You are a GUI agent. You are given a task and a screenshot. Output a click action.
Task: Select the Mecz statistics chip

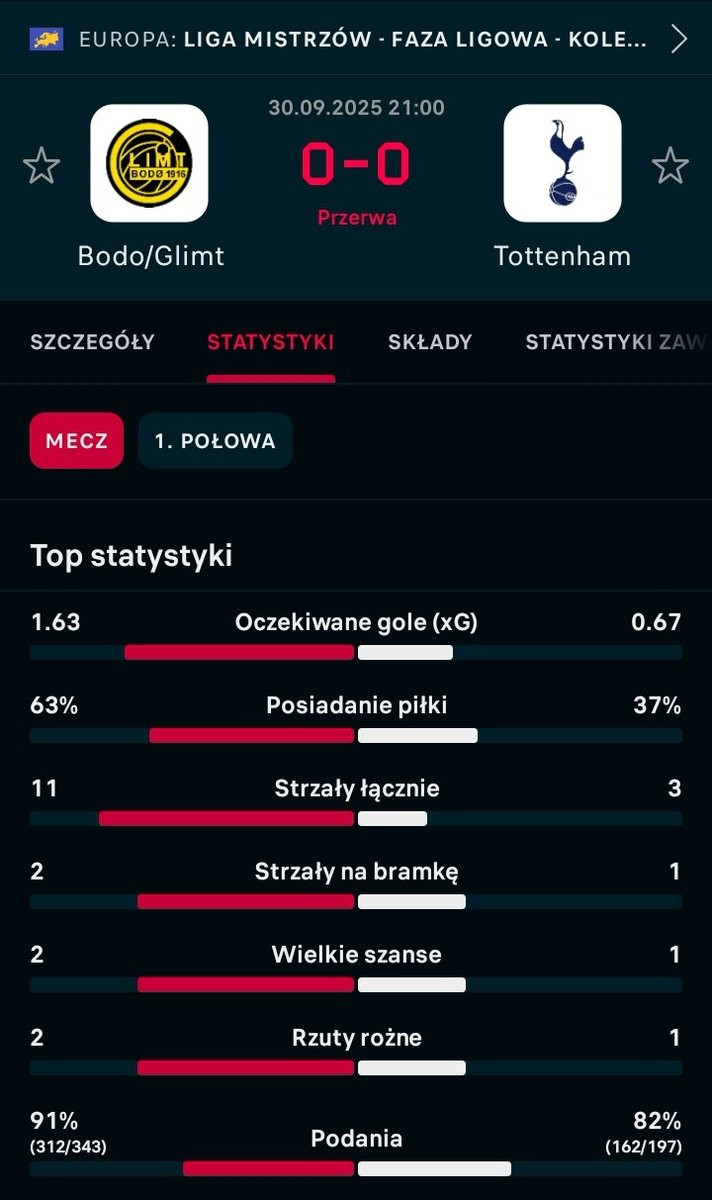tap(77, 441)
